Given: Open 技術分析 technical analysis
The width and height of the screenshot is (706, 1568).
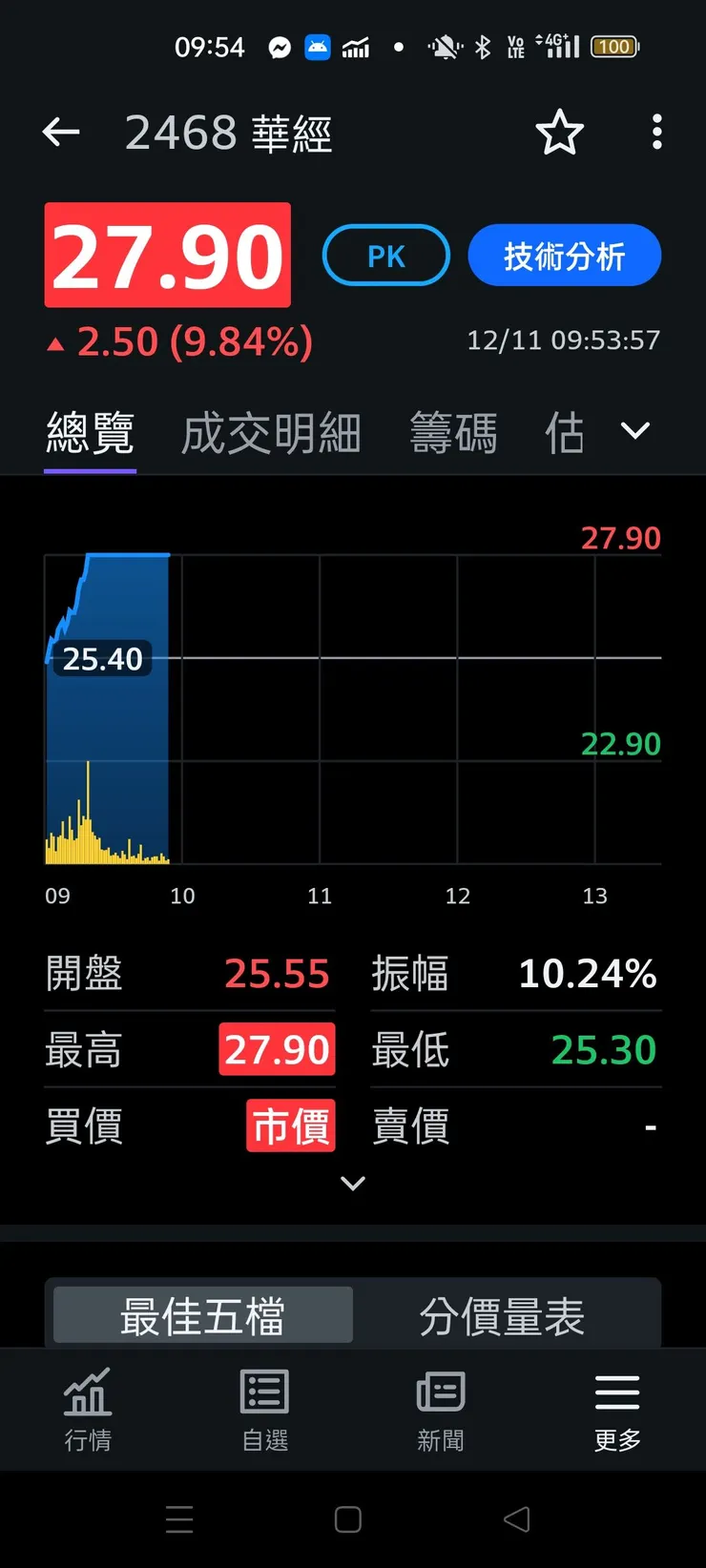Looking at the screenshot, I should (564, 255).
